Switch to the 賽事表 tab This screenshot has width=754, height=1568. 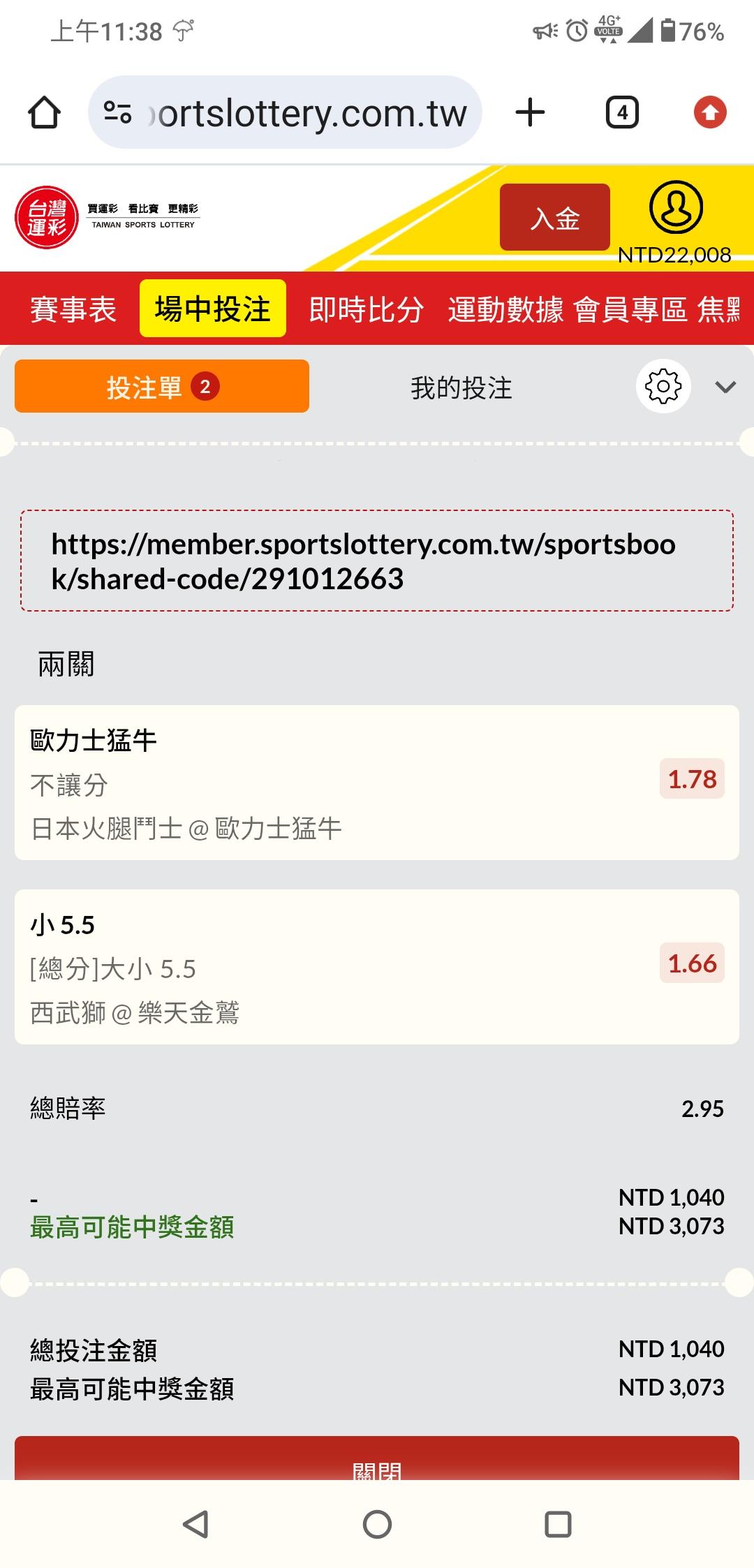(73, 309)
